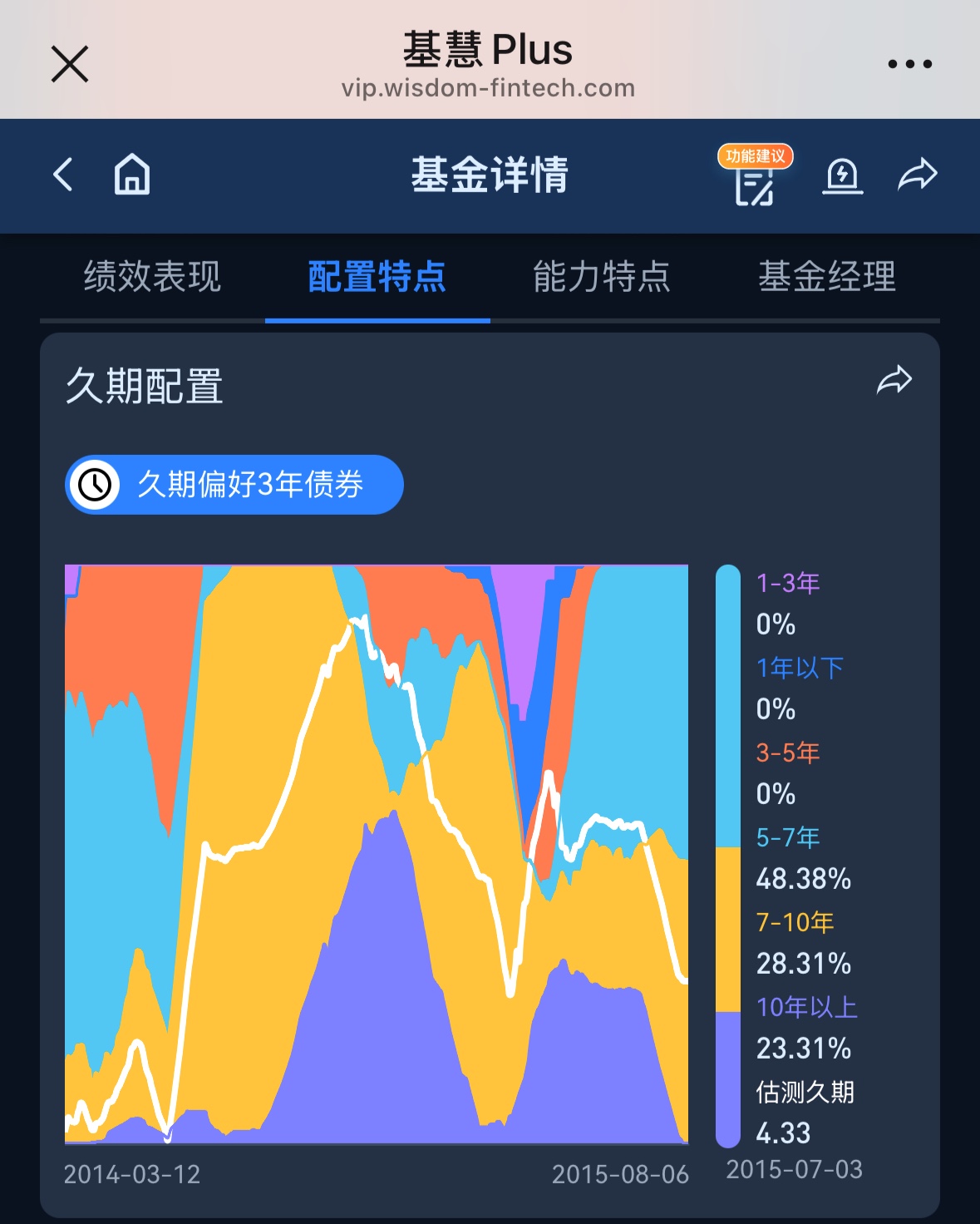The height and width of the screenshot is (1224, 980).
Task: Open the 基金经理 tab
Action: click(827, 277)
